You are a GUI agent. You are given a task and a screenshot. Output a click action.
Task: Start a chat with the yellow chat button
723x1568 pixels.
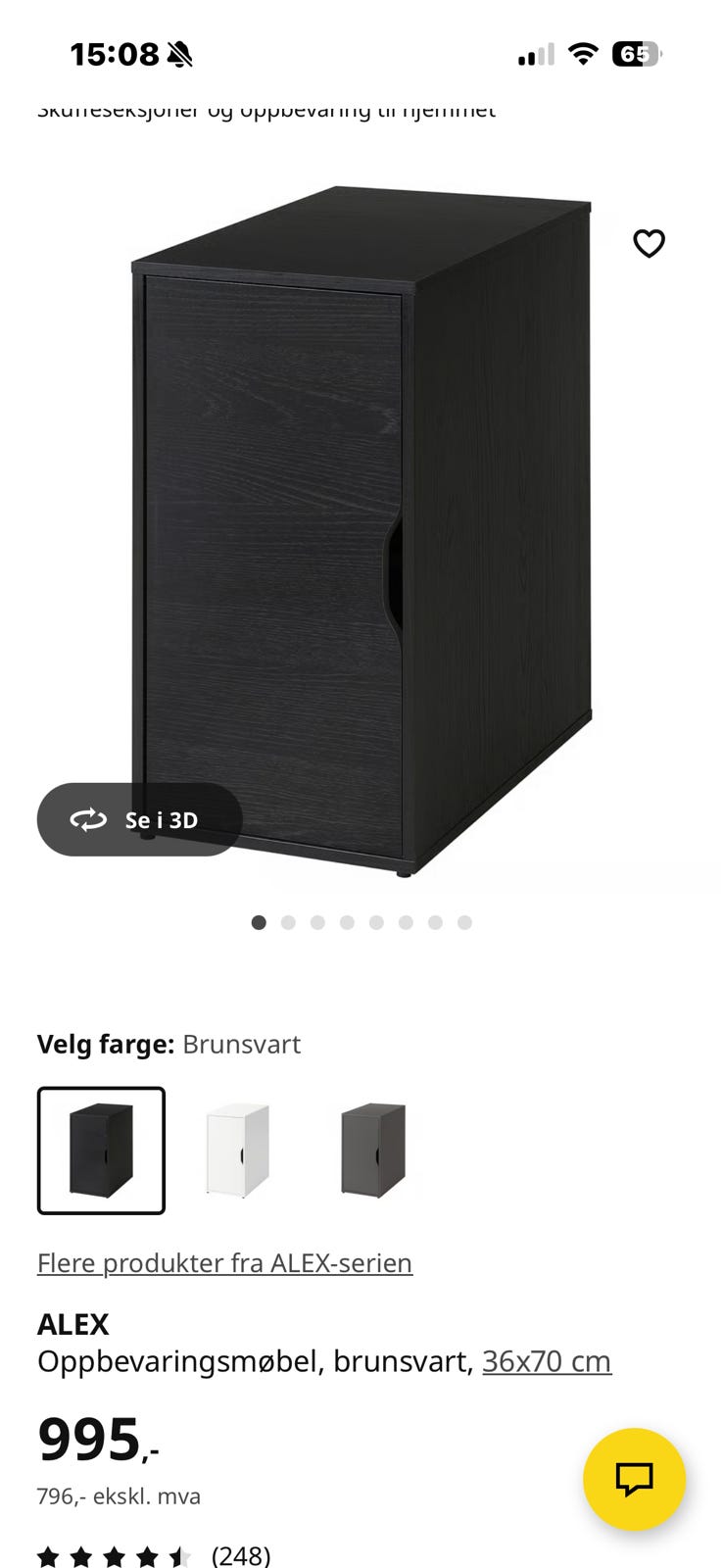[634, 1479]
